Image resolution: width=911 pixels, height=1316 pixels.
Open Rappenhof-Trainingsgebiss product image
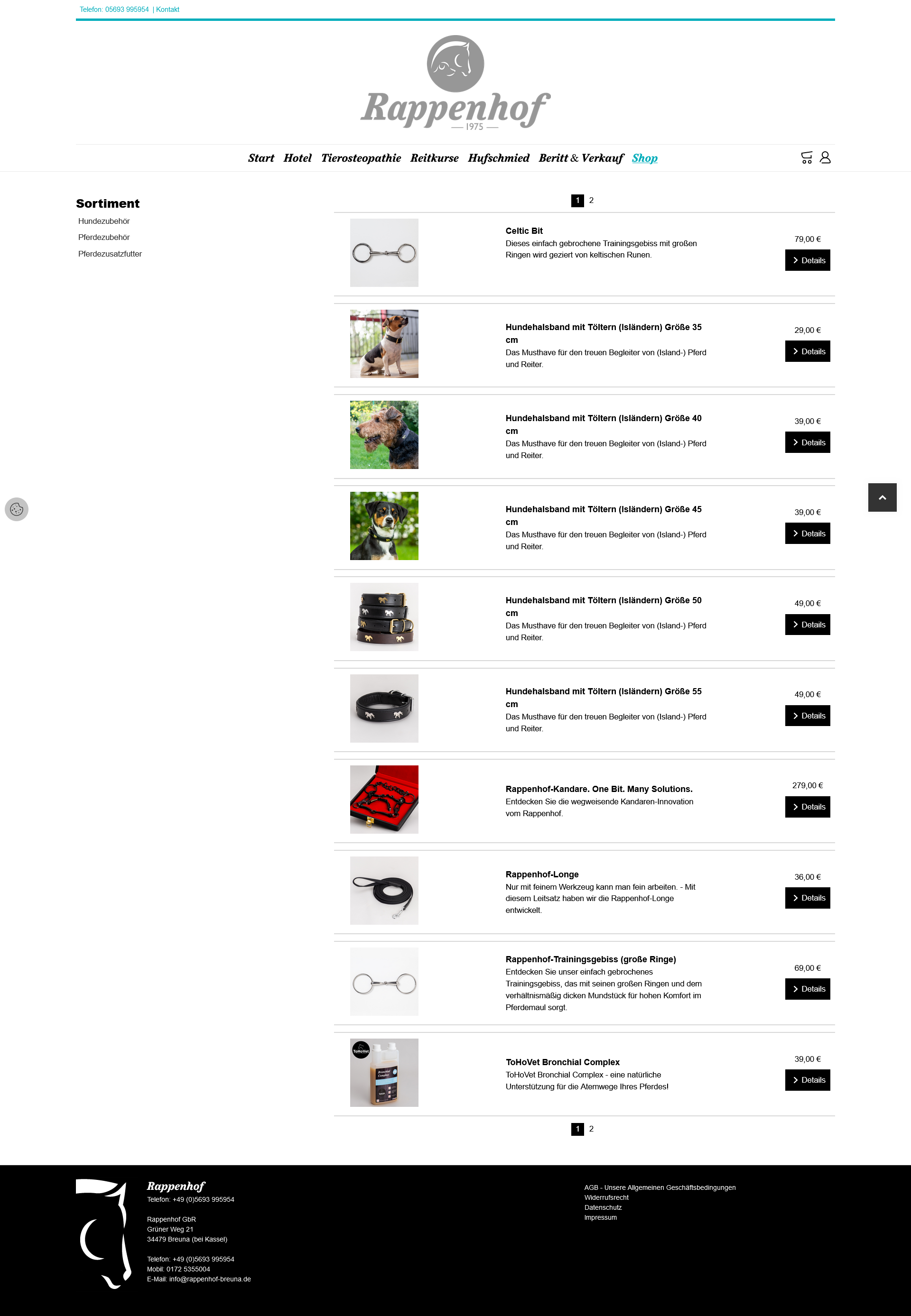tap(383, 981)
